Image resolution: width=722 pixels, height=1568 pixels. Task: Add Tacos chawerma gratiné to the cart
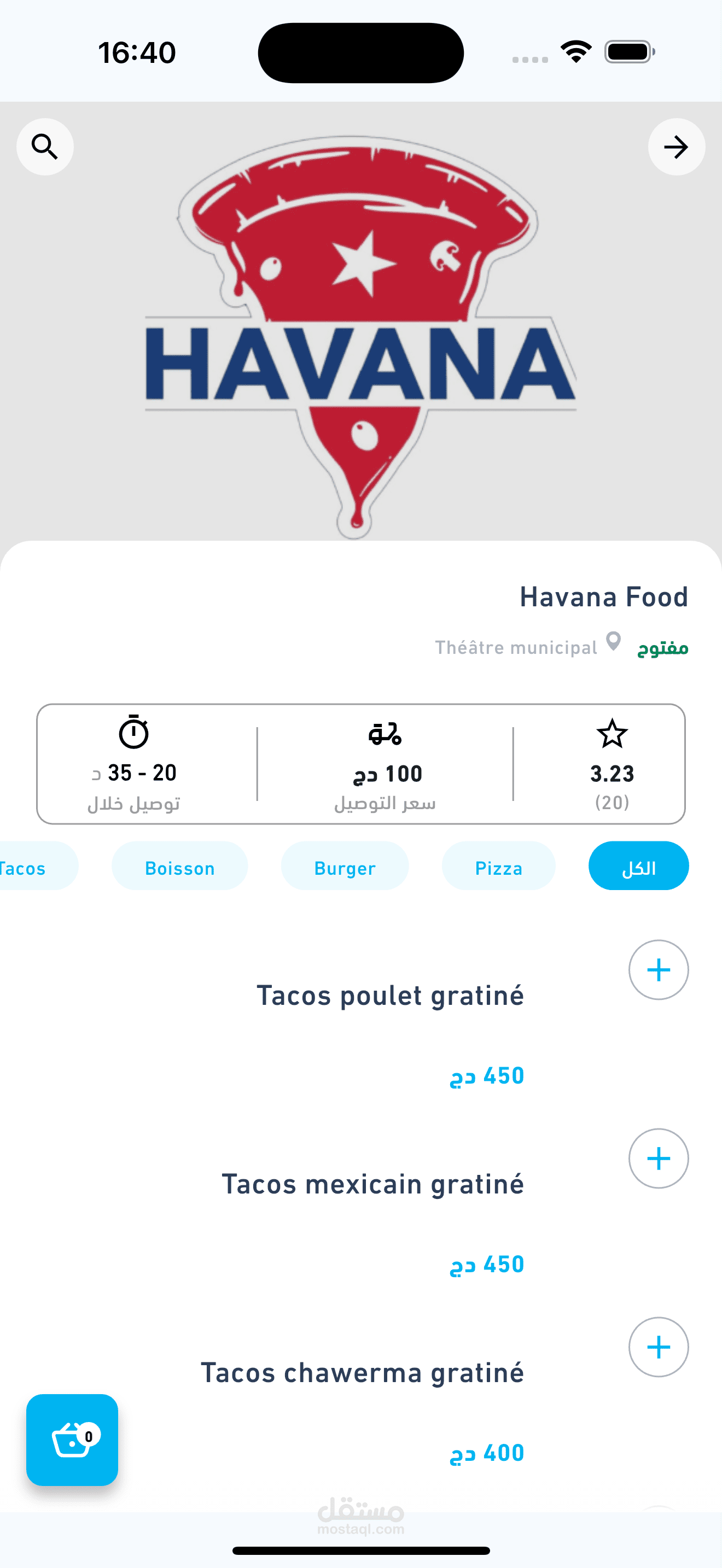coord(658,1347)
